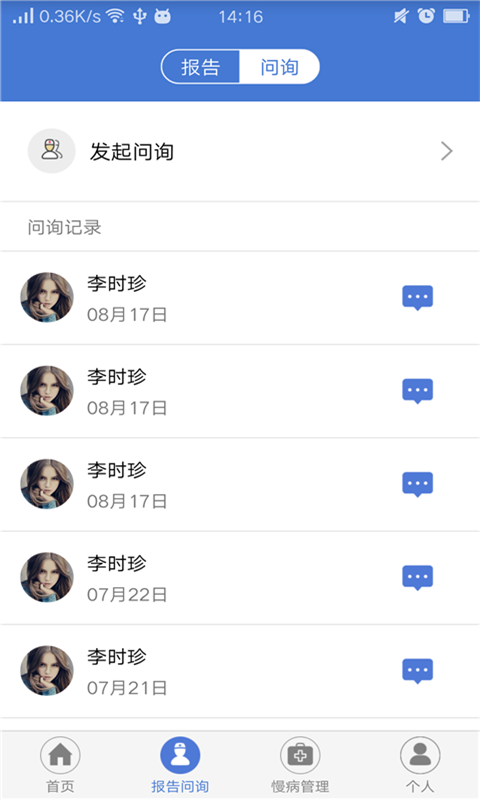Open 发起问询 to start an inquiry
This screenshot has width=480, height=800.
click(240, 151)
